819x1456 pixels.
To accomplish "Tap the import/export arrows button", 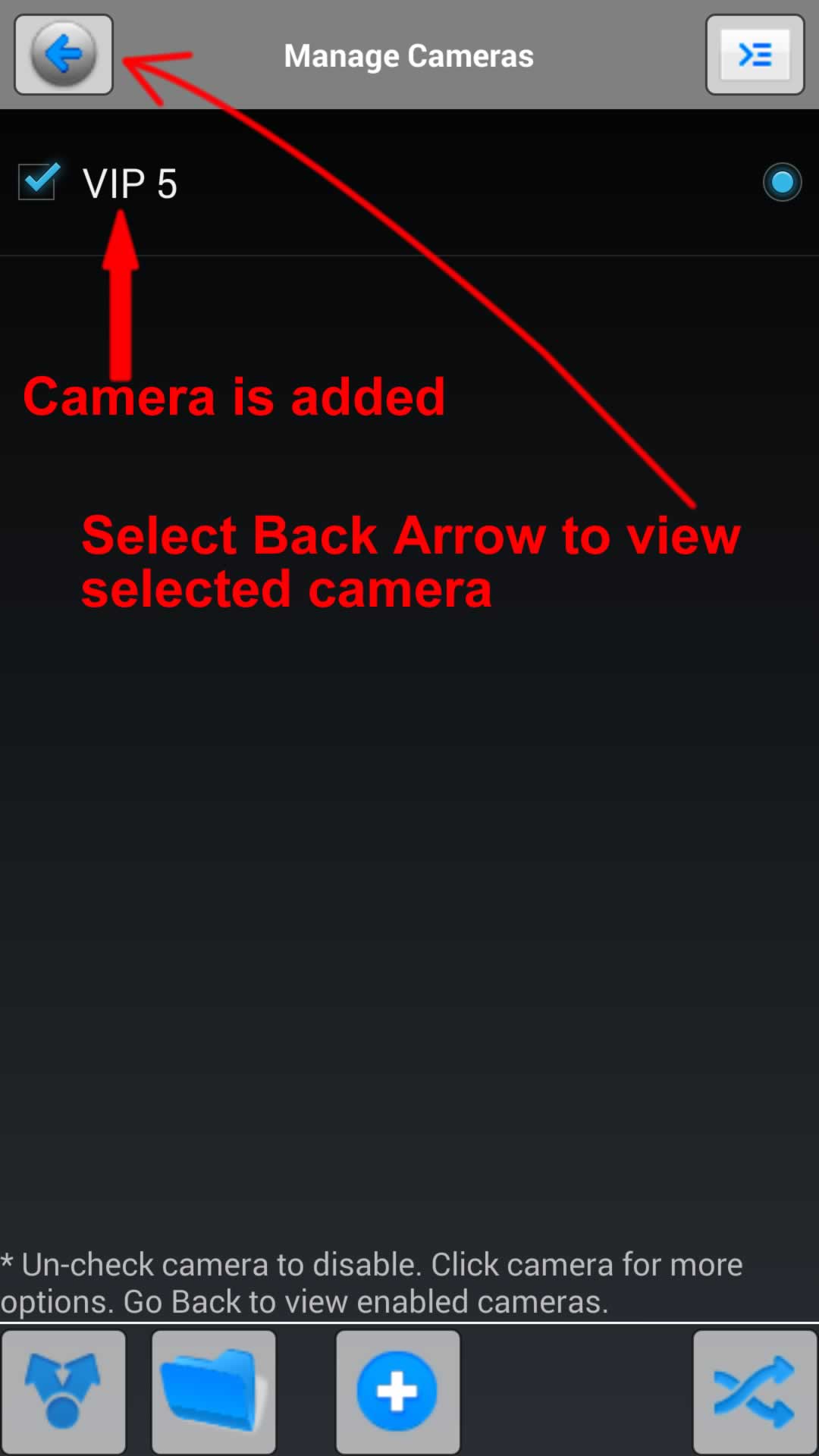I will coord(64,1392).
